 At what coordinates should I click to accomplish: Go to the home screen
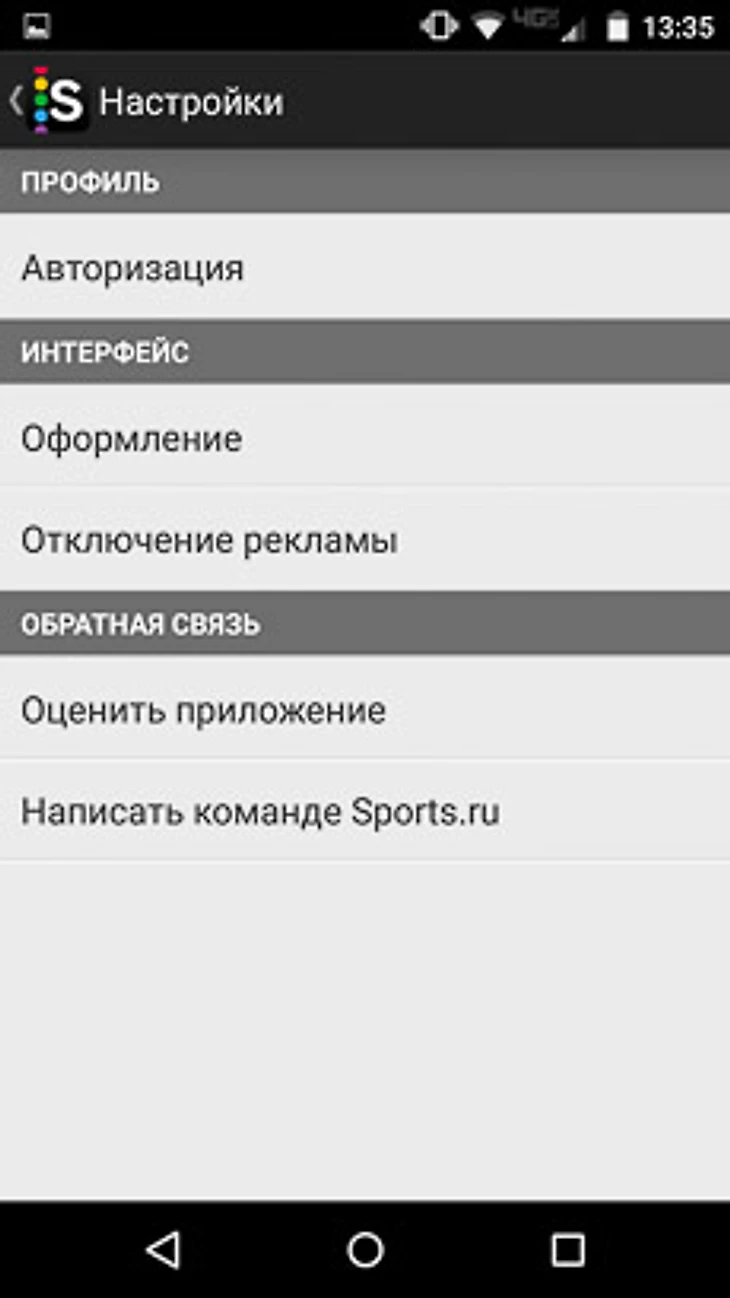[365, 1249]
